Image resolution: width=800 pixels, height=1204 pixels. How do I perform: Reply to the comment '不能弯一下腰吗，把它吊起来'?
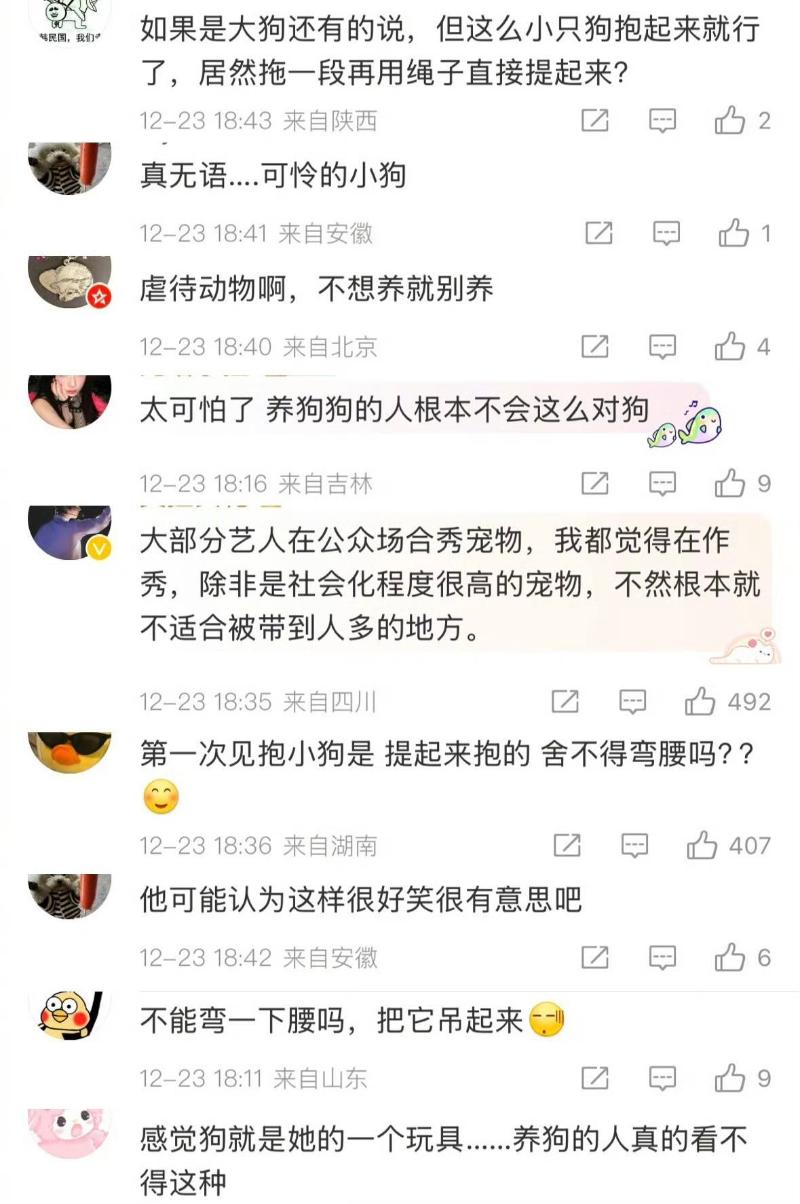pos(662,1078)
